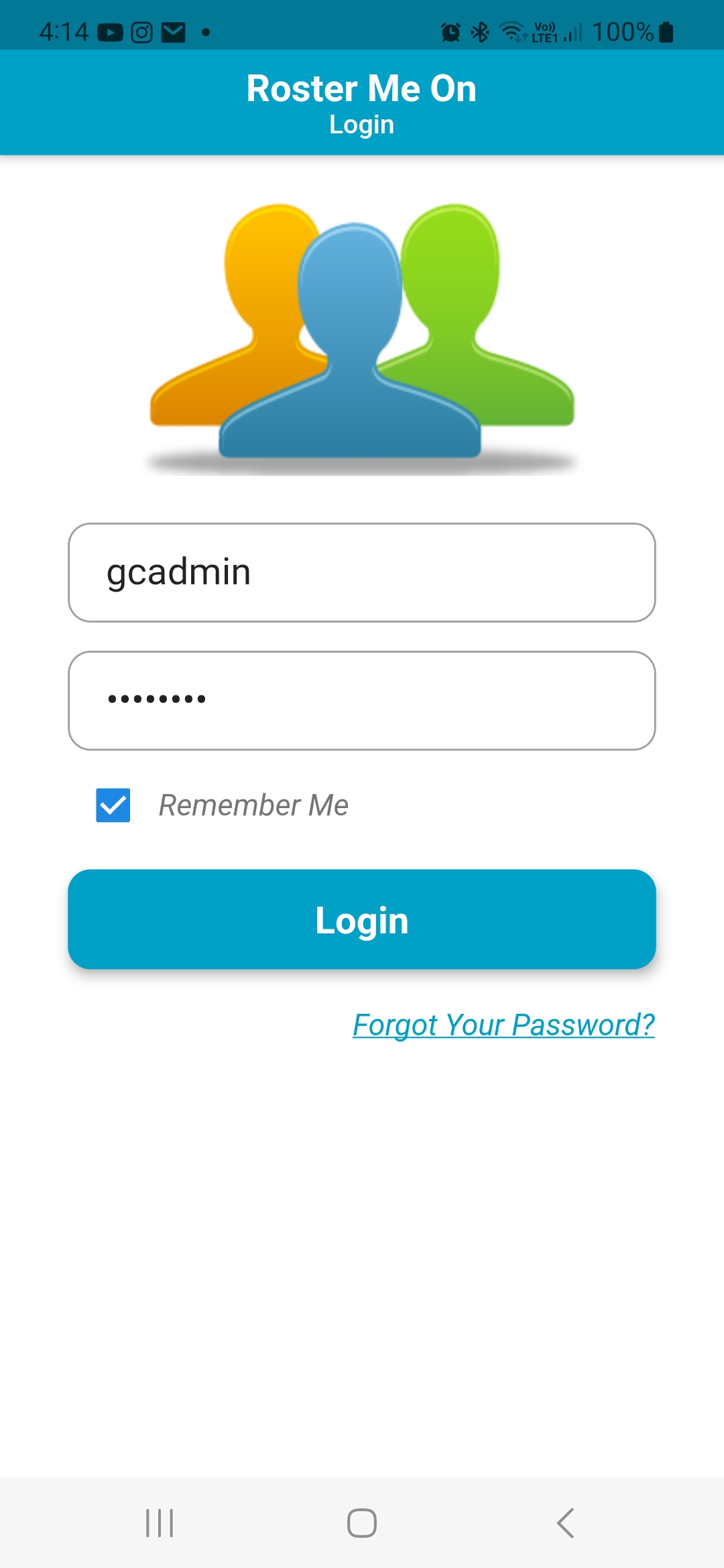Focus the masked password field

click(362, 700)
